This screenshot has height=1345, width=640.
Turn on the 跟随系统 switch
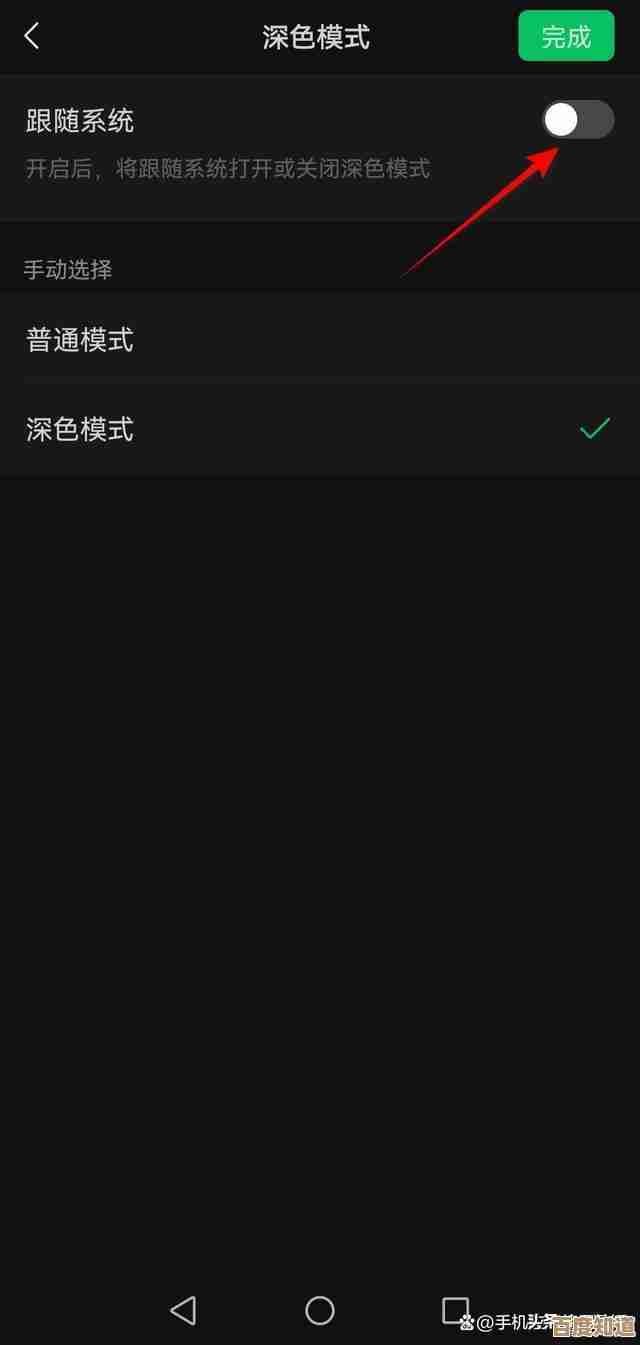tap(577, 121)
